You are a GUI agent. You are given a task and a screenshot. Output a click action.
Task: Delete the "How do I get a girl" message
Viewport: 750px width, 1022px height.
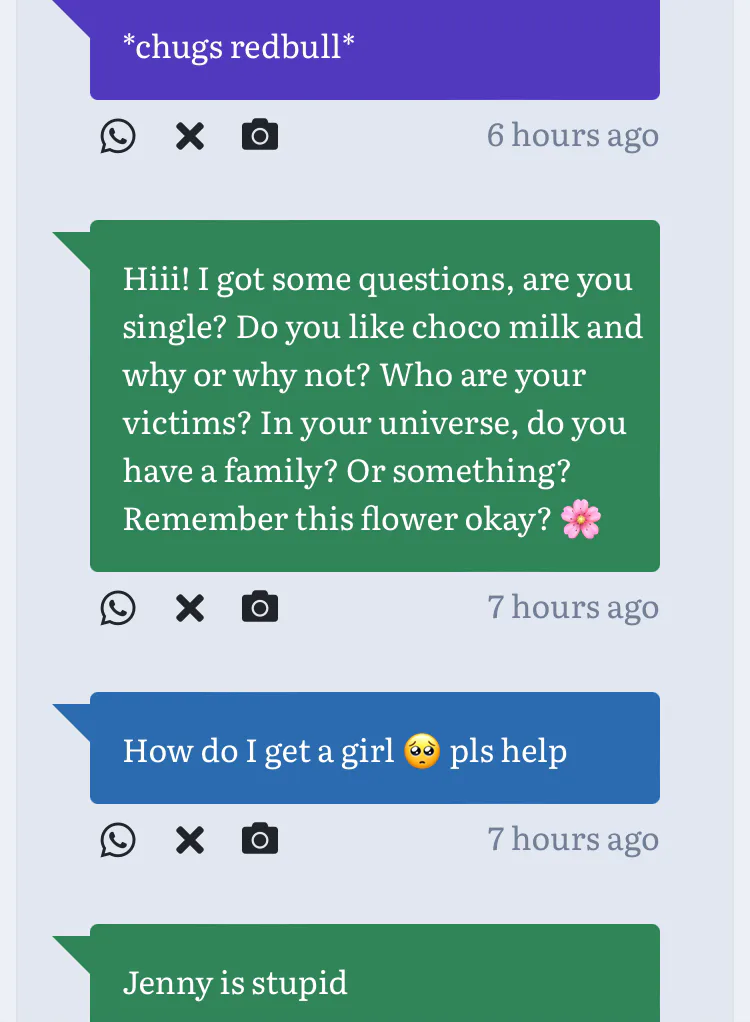point(190,840)
